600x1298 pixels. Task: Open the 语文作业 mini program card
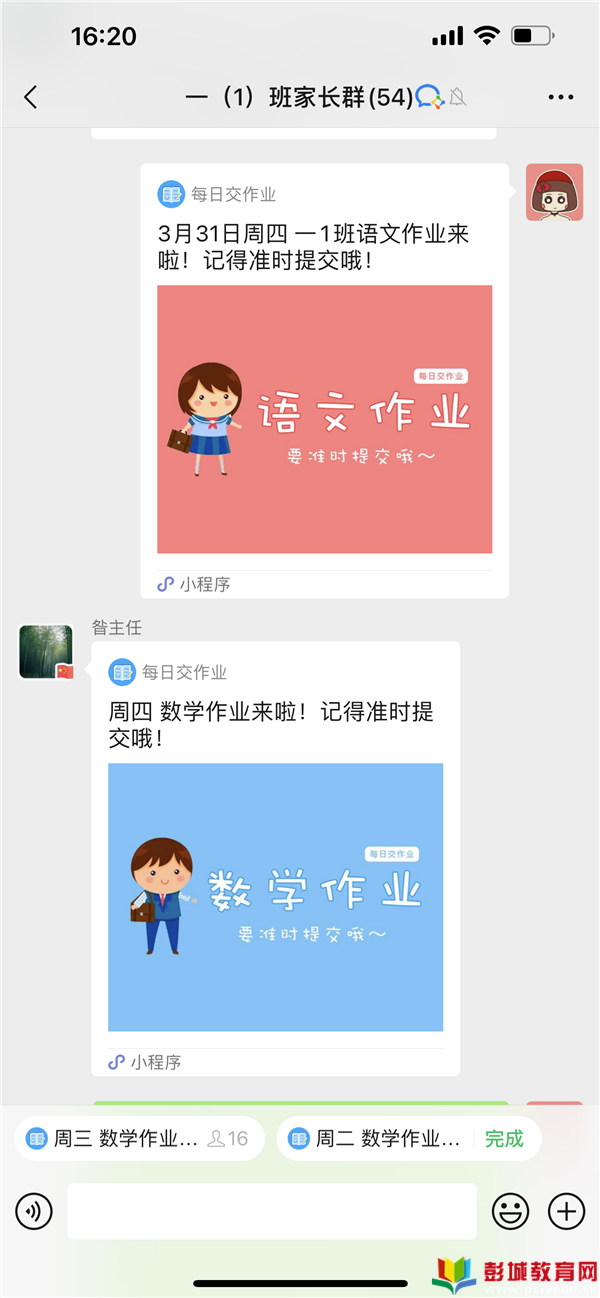(324, 419)
